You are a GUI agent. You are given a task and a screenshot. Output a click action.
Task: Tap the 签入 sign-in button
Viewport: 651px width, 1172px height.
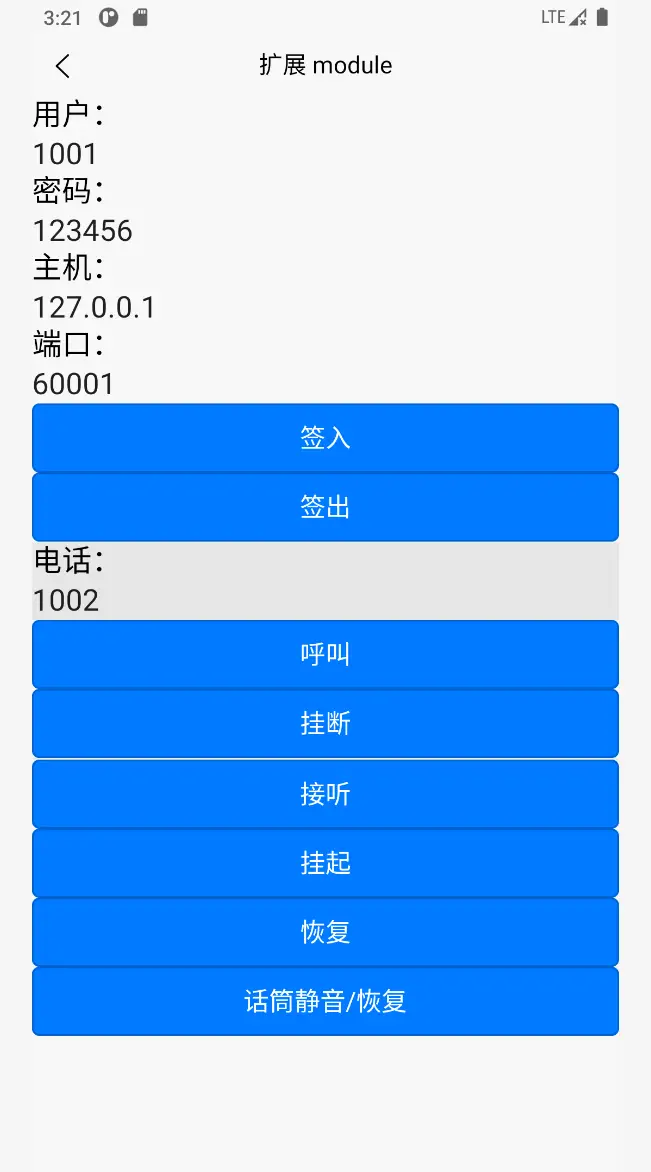(325, 438)
